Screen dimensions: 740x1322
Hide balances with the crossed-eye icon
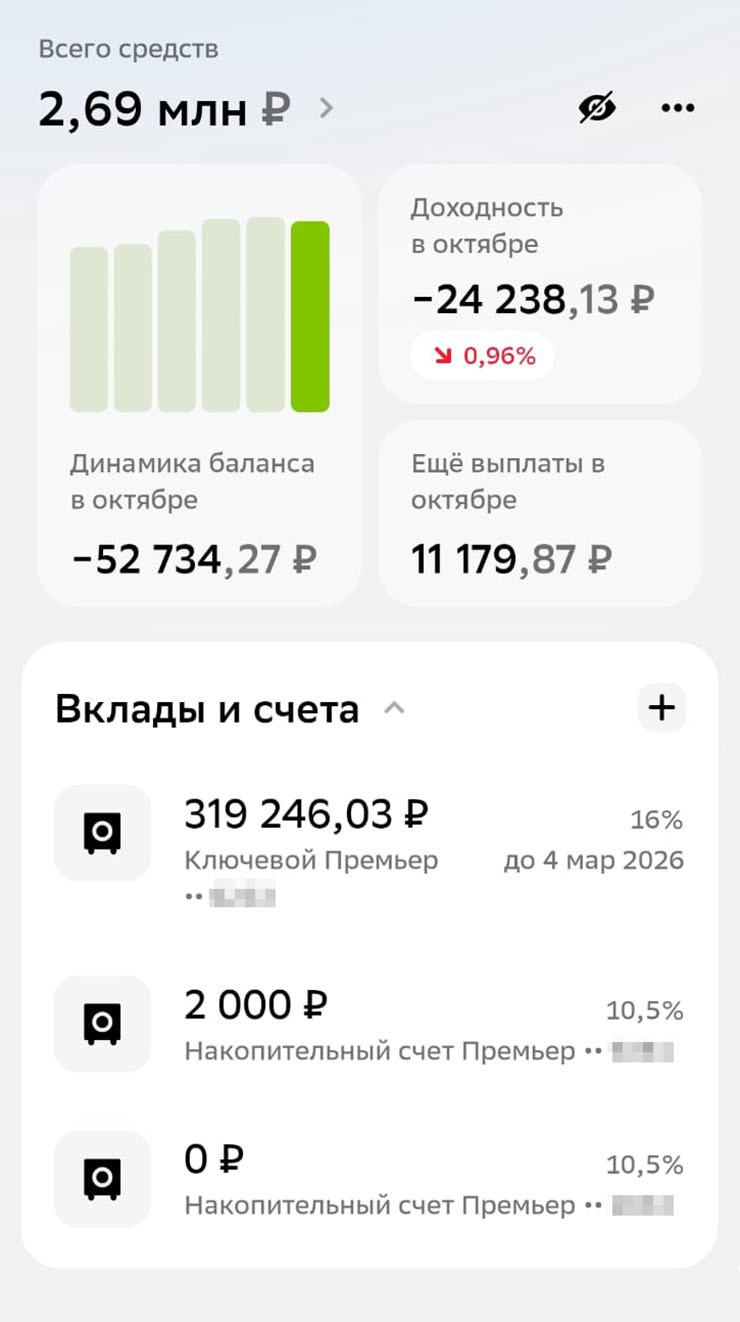(x=598, y=108)
